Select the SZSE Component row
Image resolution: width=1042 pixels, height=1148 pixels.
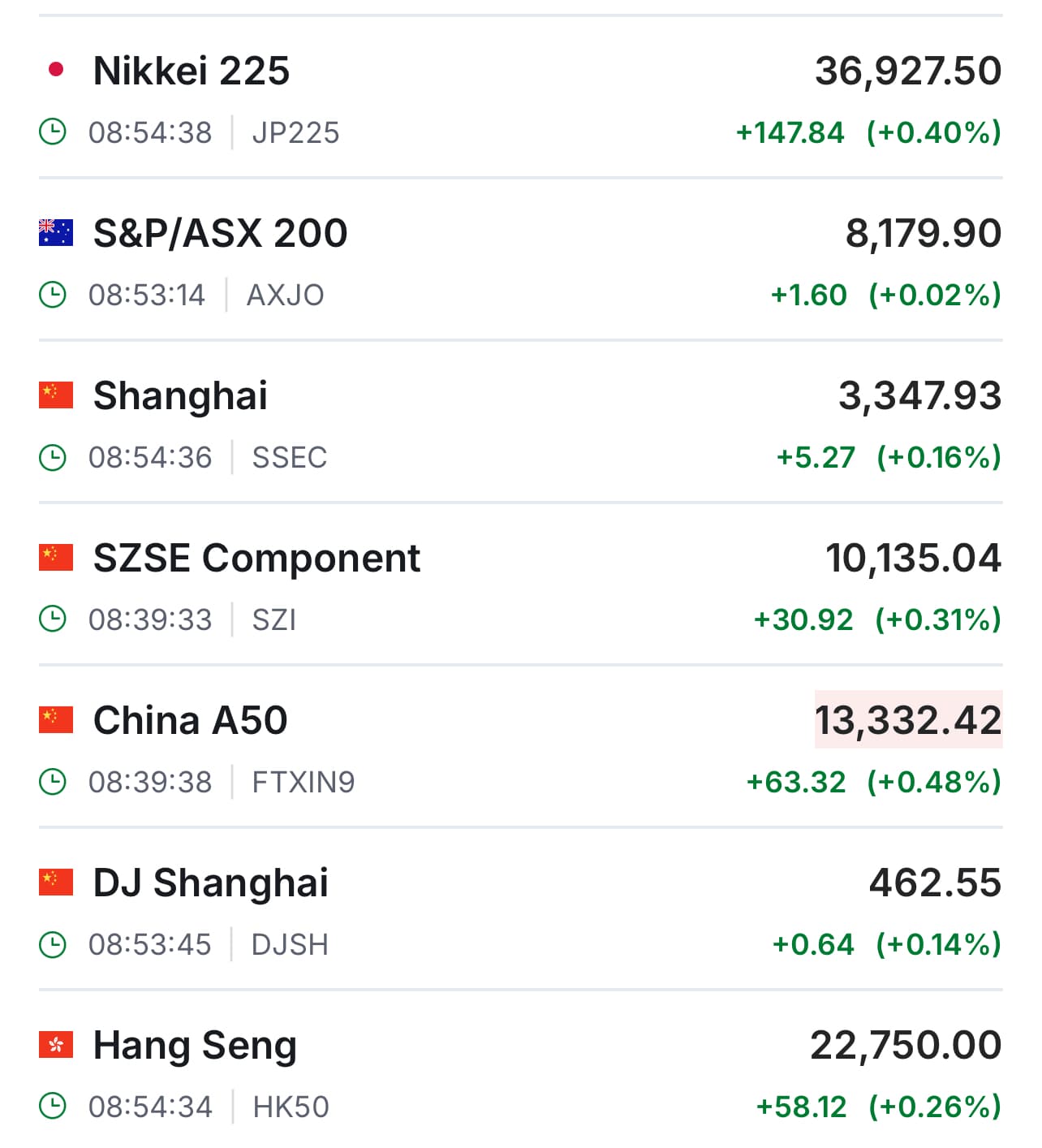[256, 559]
